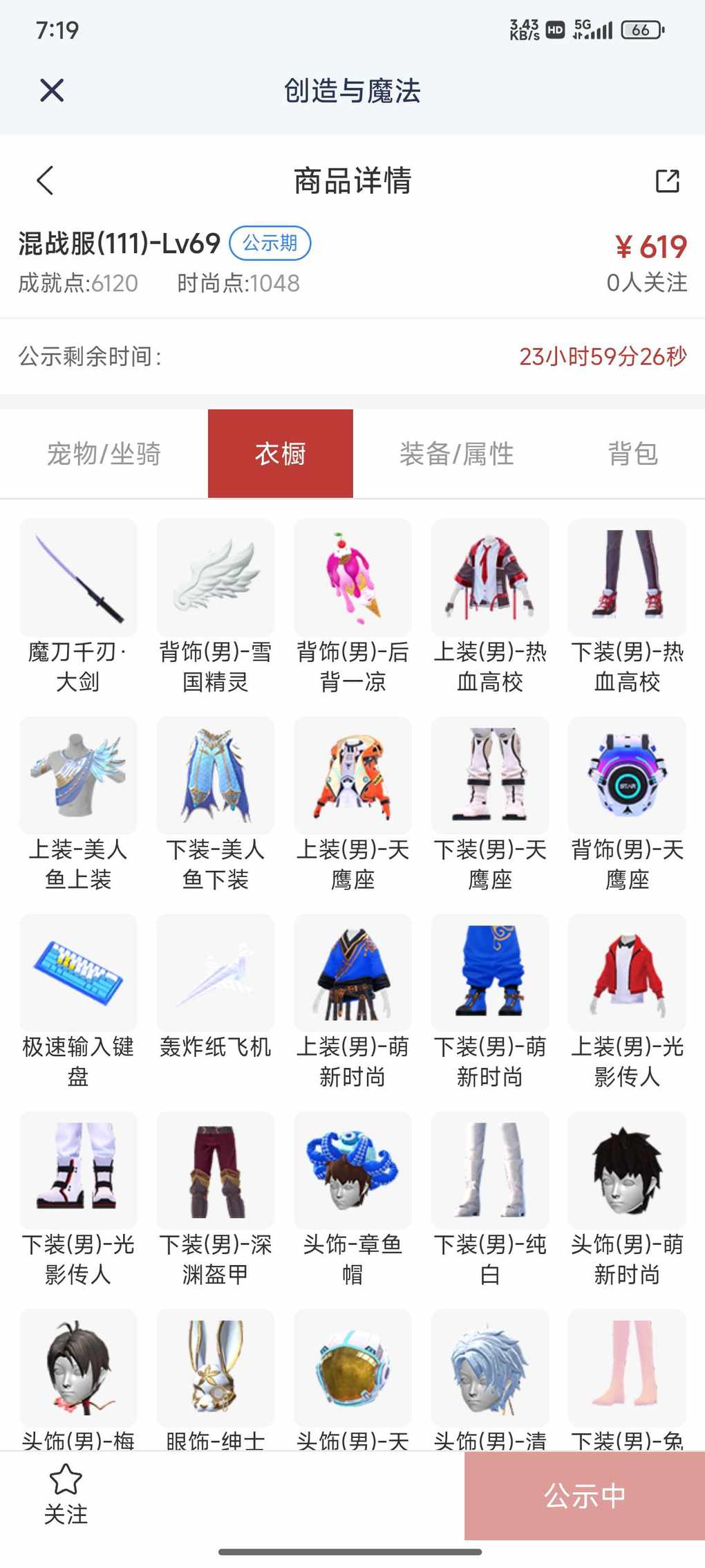Go back from 商品详情
Viewport: 705px width, 1568px height.
pyautogui.click(x=45, y=181)
